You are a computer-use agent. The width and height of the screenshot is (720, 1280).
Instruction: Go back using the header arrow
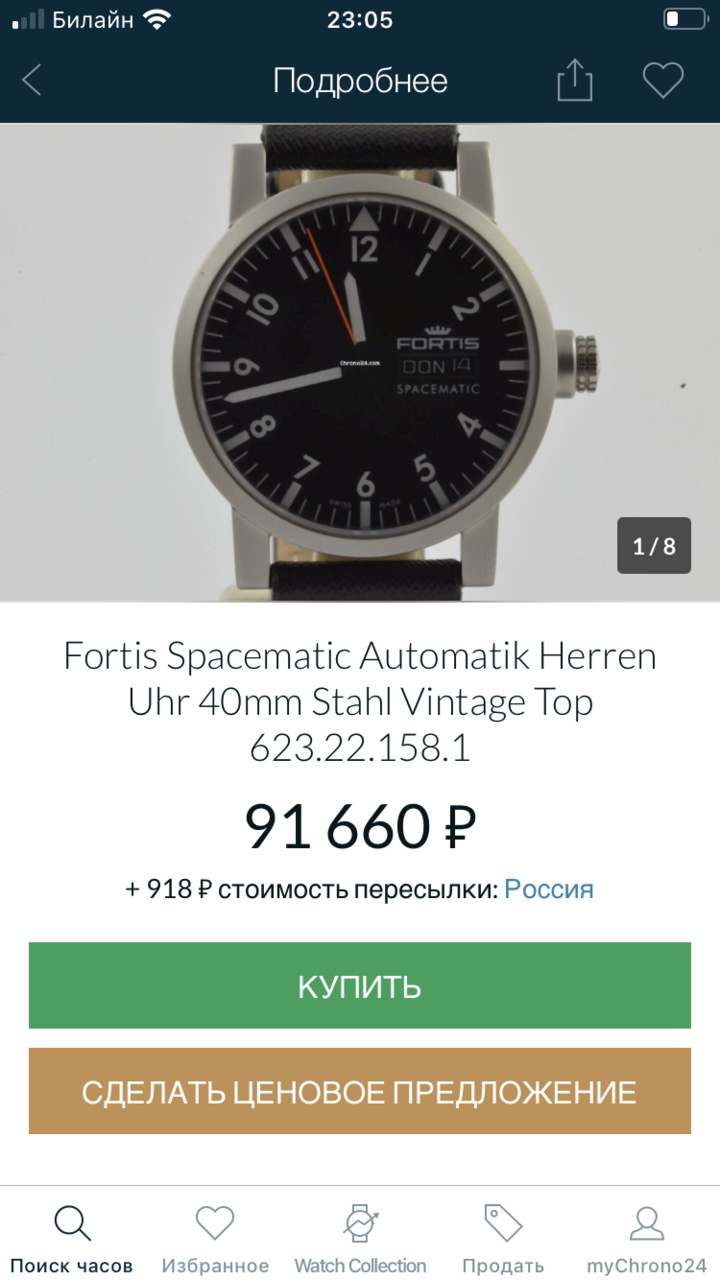tap(32, 80)
